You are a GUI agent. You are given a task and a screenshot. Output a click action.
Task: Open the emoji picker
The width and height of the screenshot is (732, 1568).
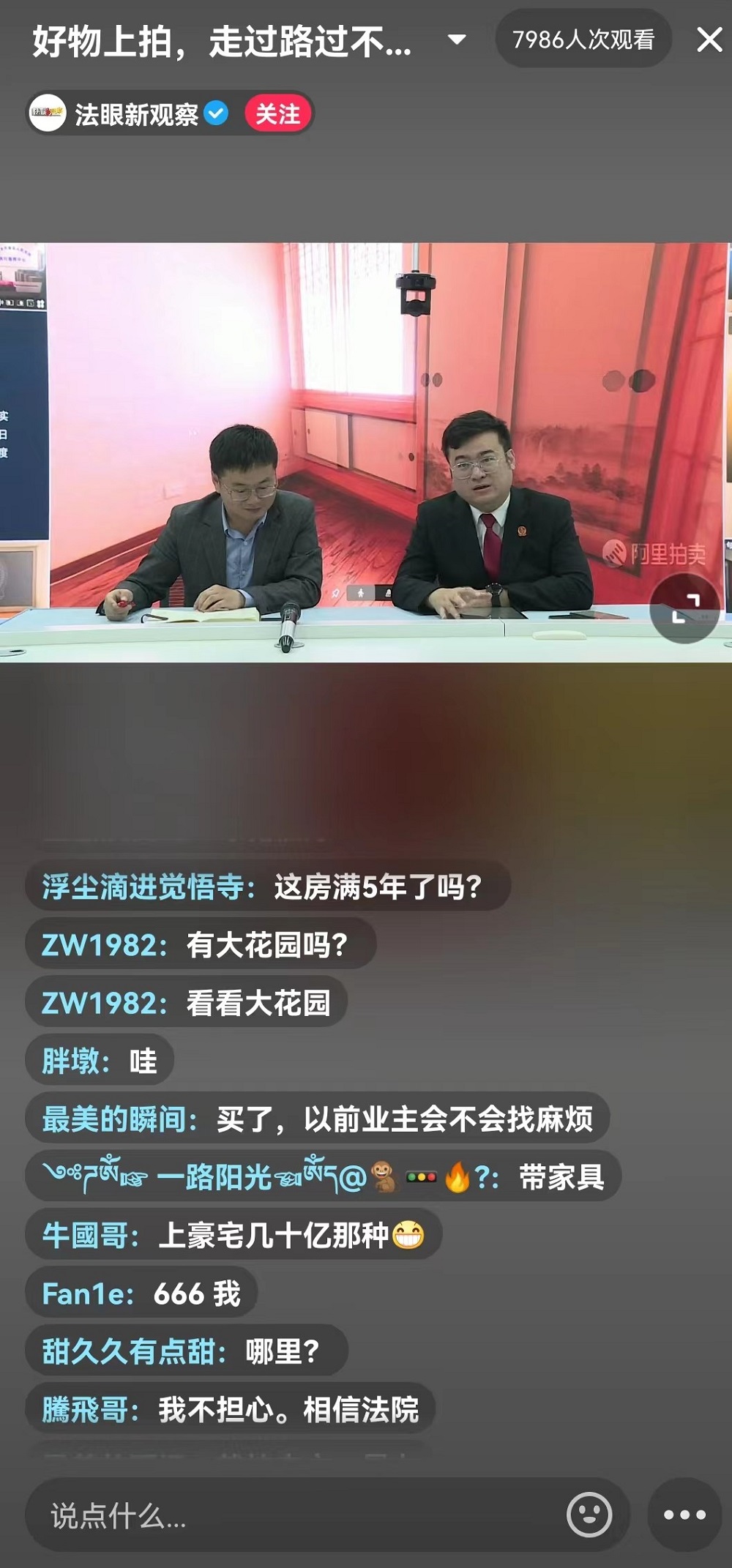point(589,1515)
